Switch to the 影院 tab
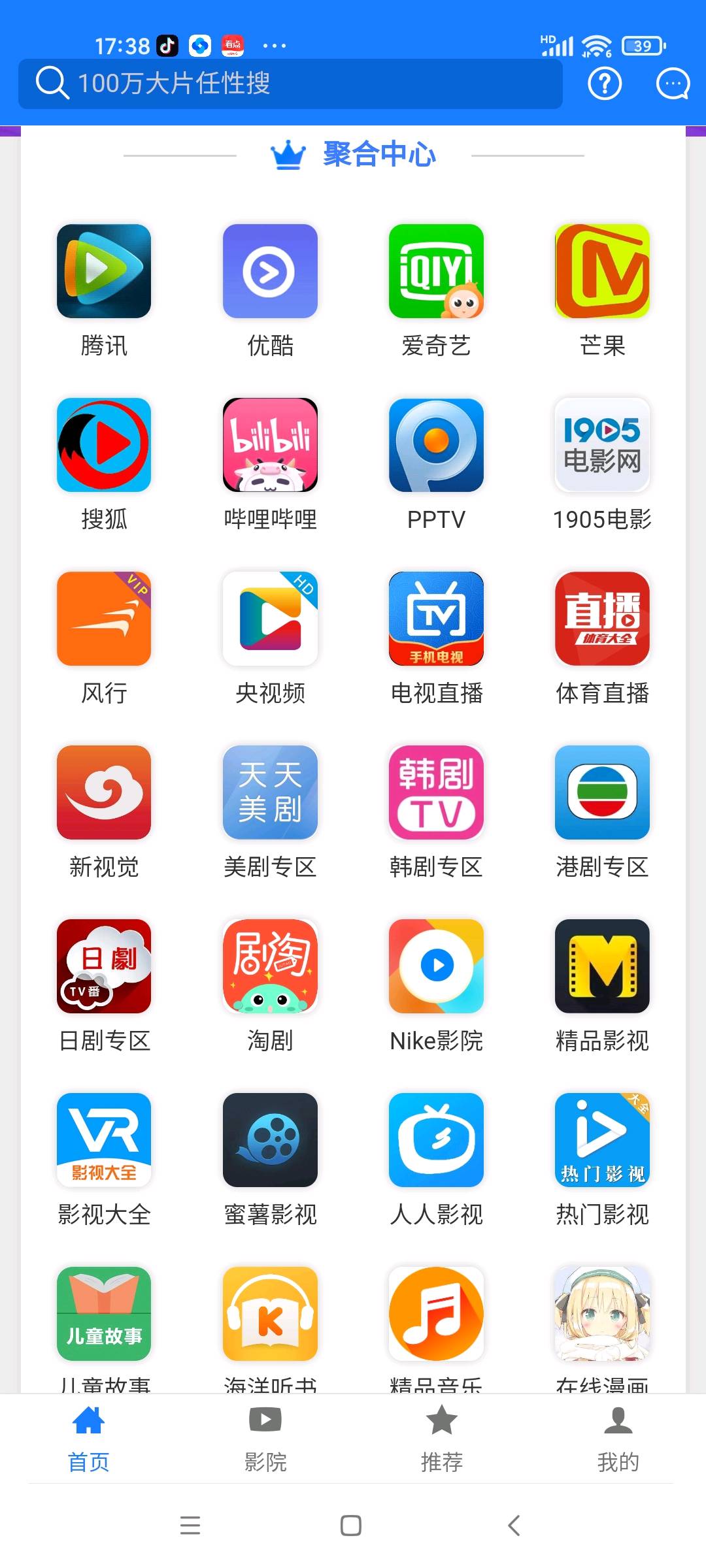The image size is (706, 1568). [x=265, y=1437]
